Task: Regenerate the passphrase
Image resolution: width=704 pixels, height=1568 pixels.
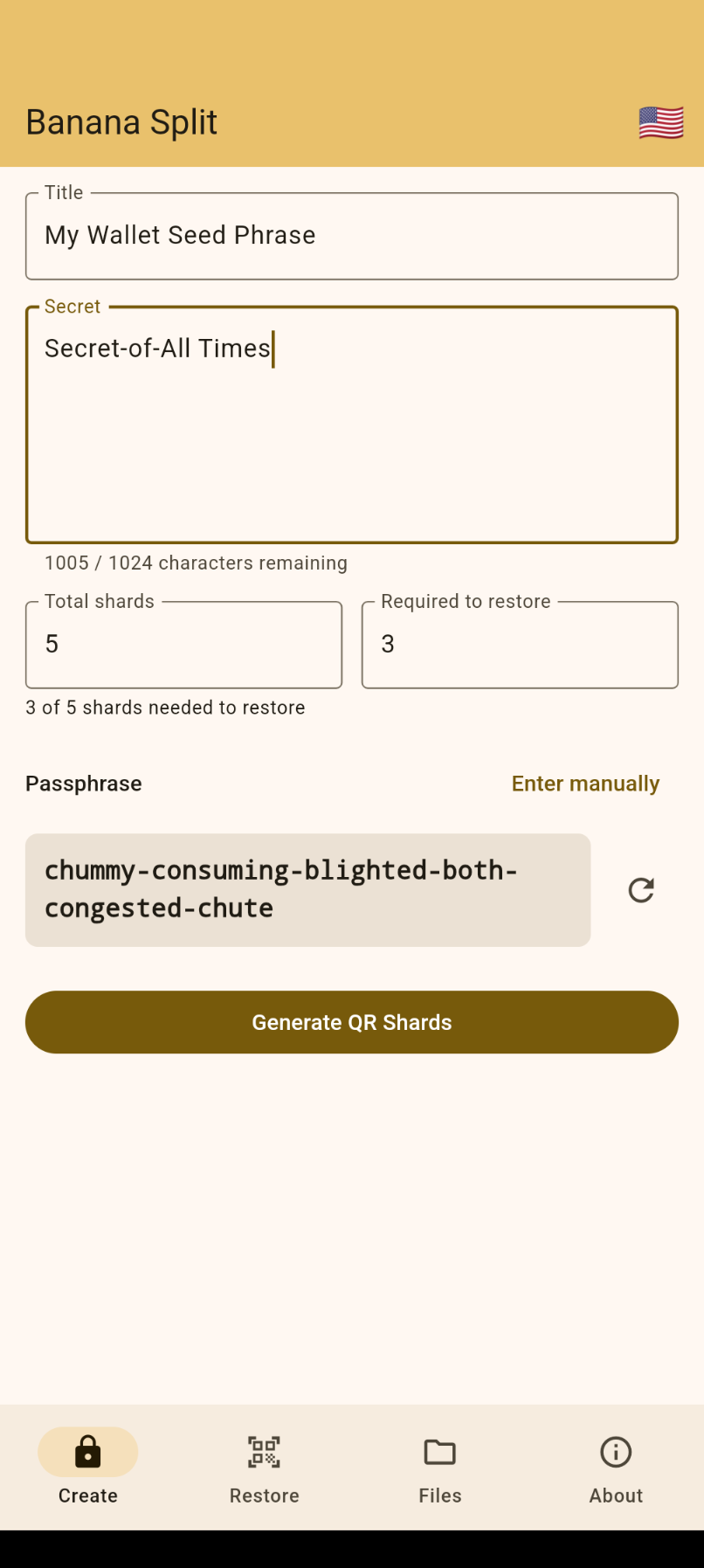Action: tap(641, 890)
